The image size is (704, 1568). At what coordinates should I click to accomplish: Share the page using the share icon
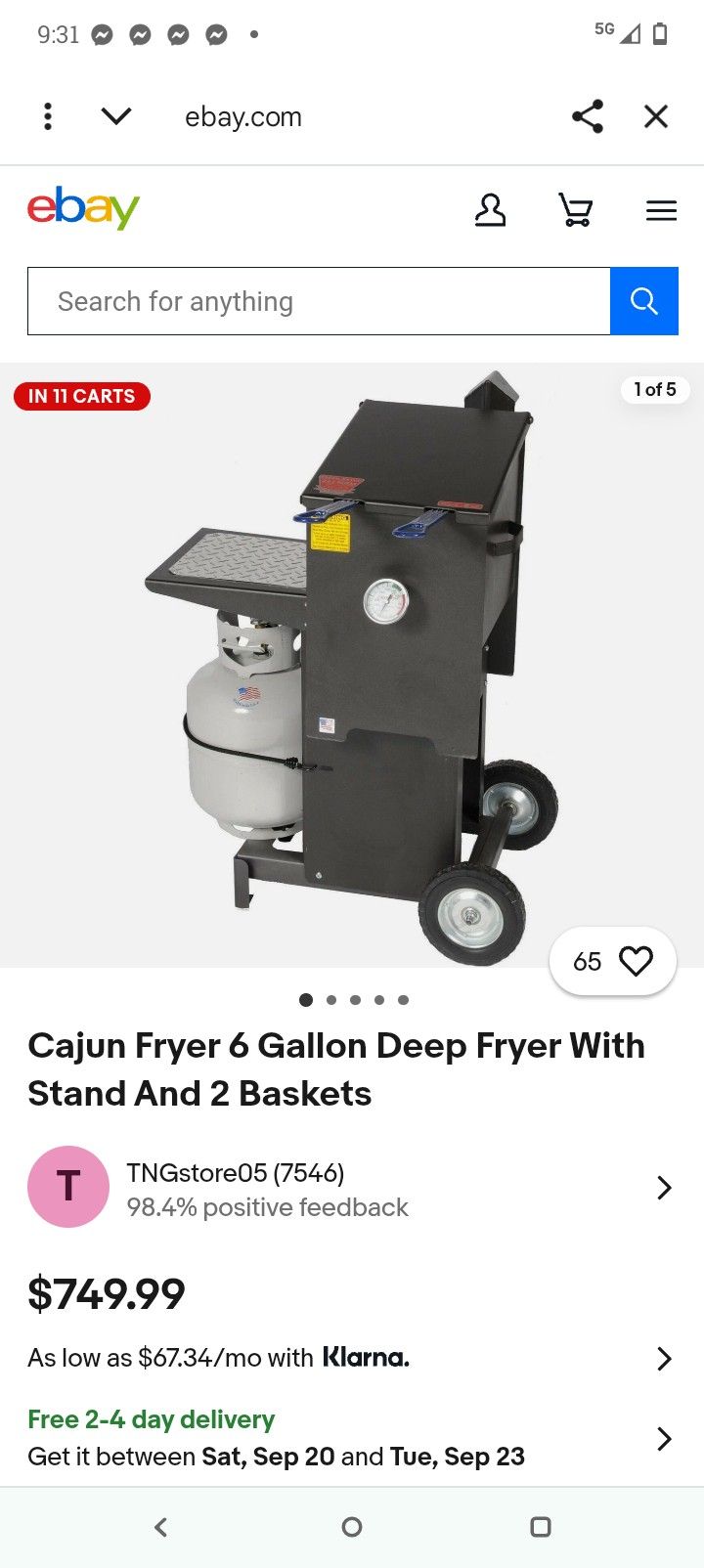(589, 115)
